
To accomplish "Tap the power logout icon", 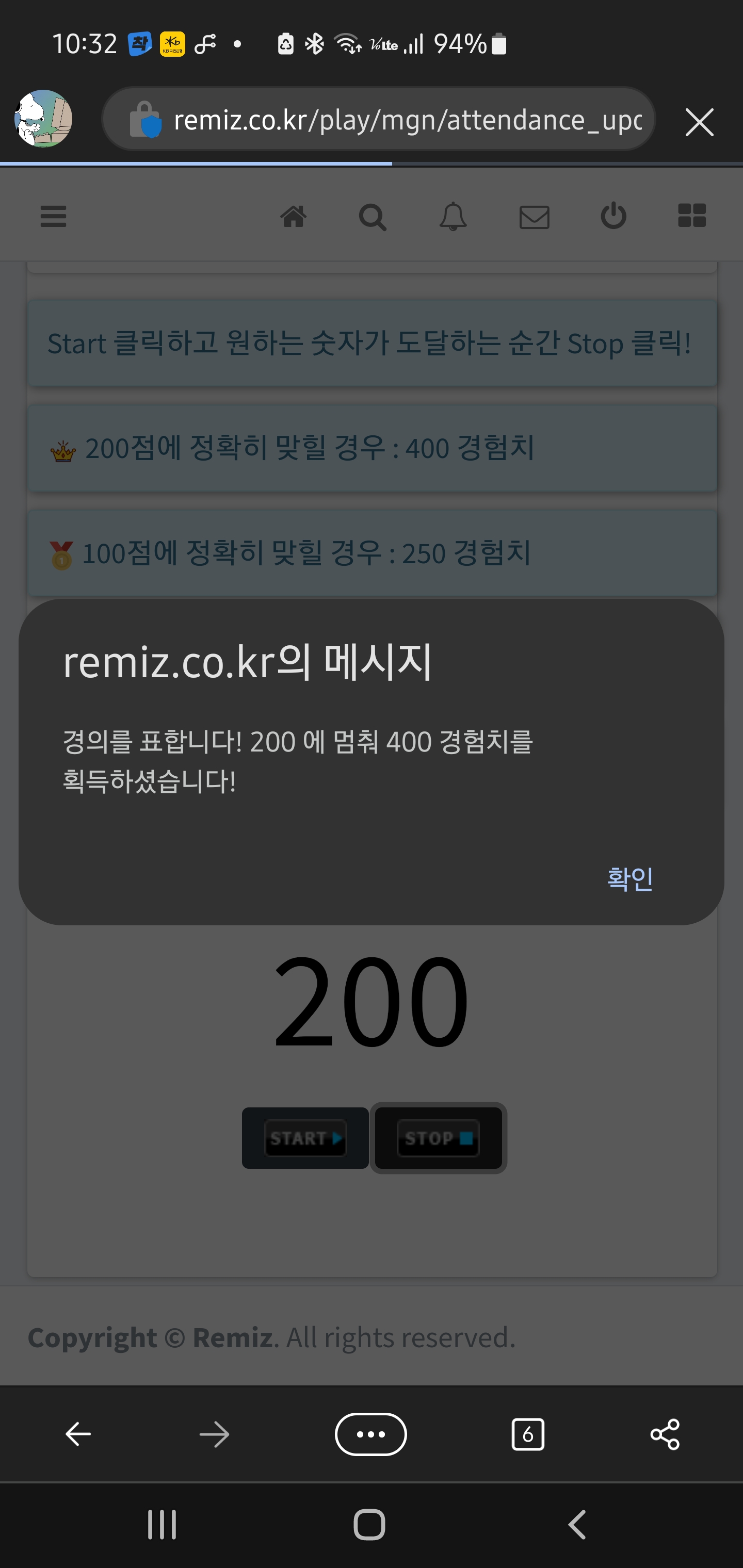I will click(x=613, y=216).
